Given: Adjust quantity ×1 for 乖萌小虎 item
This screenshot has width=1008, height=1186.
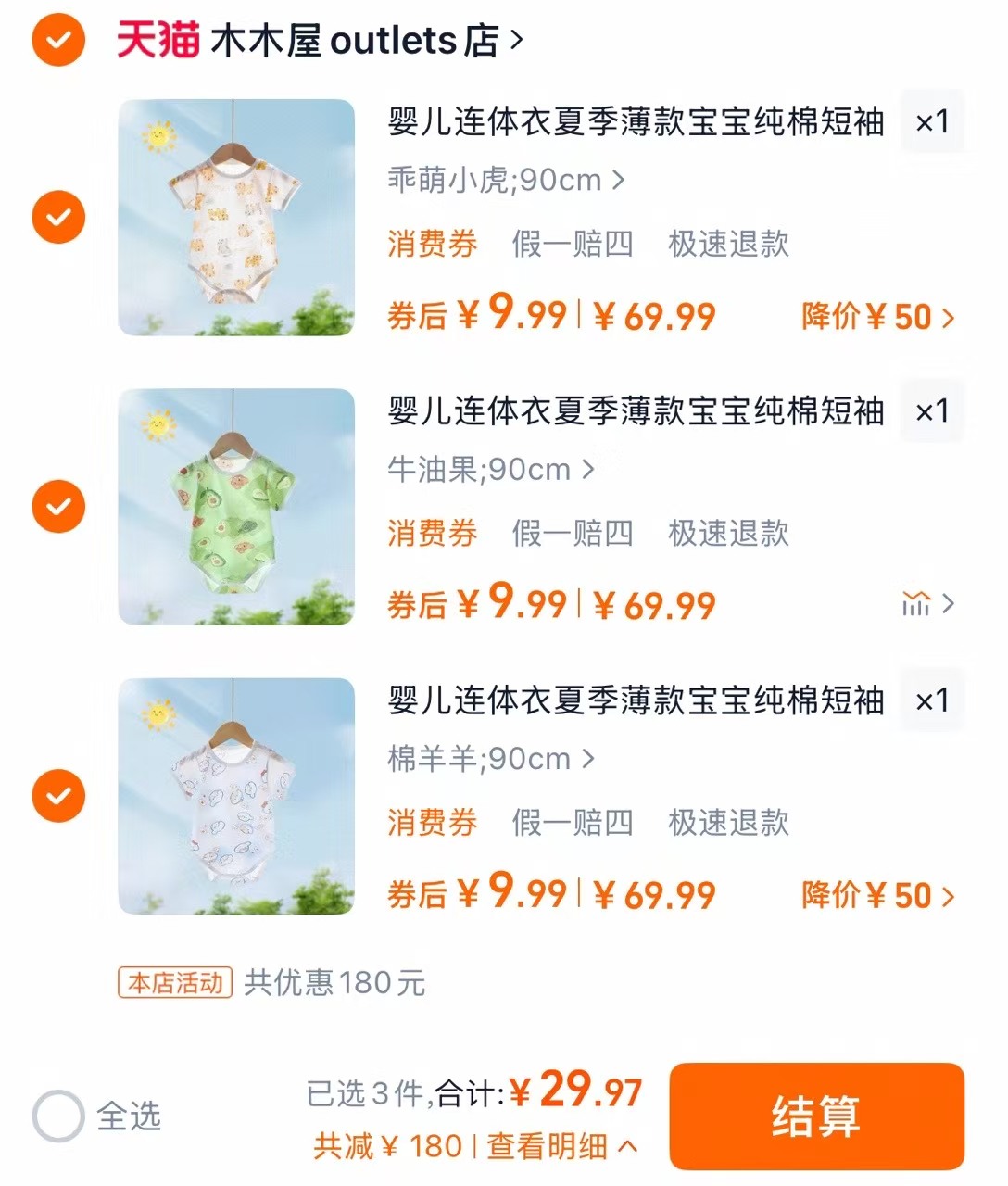Looking at the screenshot, I should [932, 122].
